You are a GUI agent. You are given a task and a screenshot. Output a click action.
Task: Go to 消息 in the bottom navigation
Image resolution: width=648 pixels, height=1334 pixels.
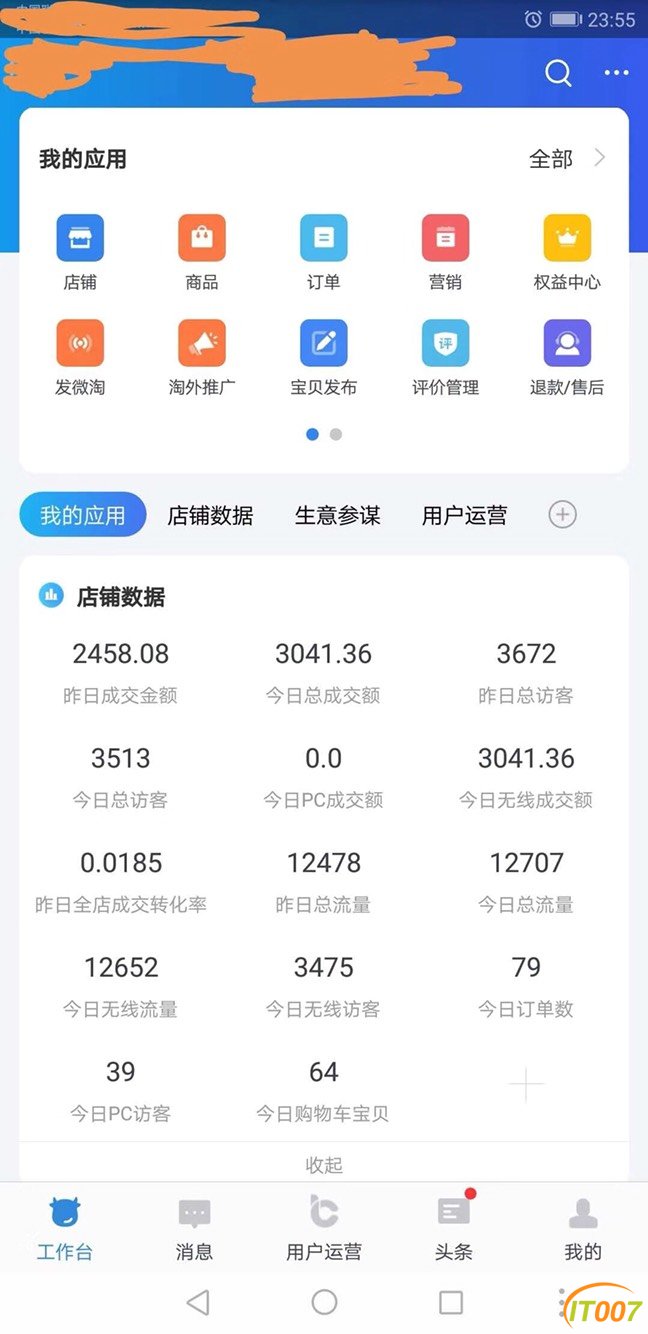tap(194, 1230)
